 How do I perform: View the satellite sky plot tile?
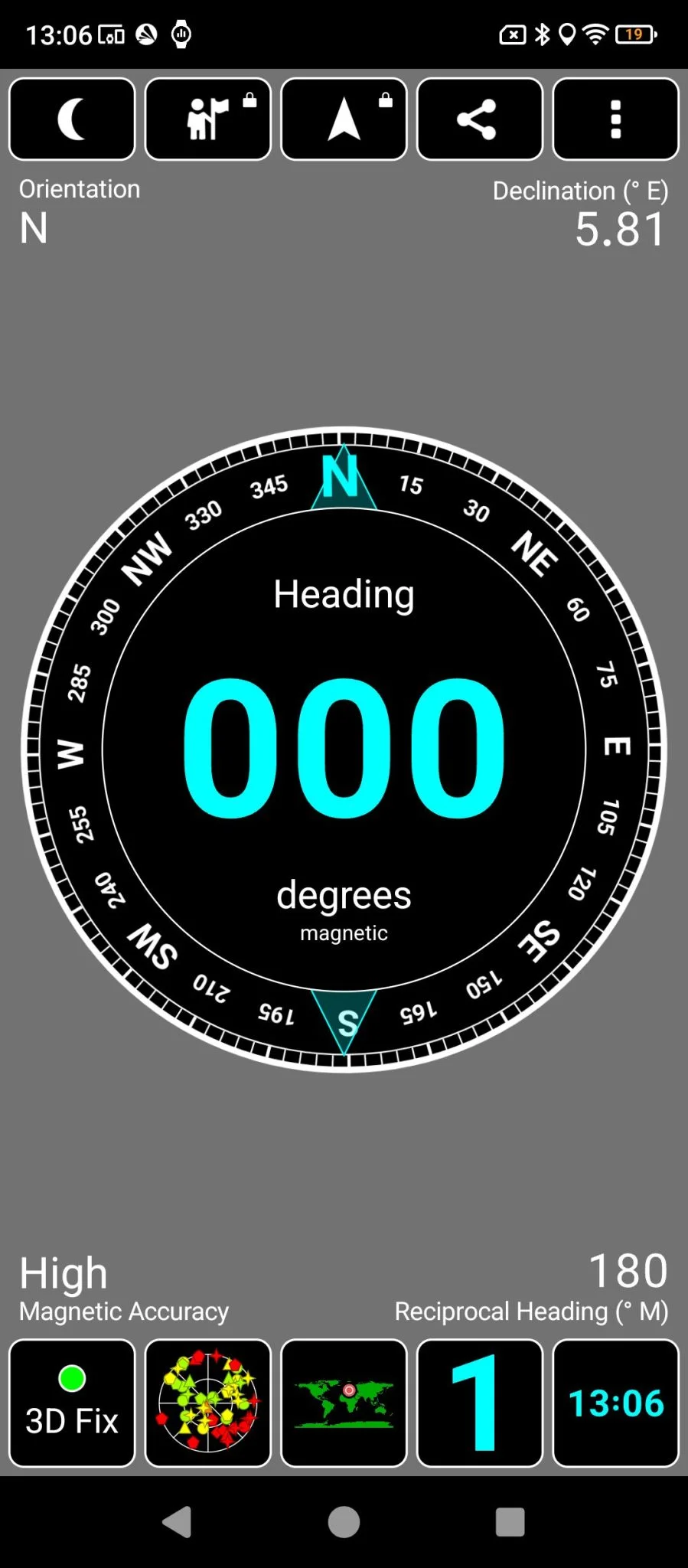(208, 1403)
